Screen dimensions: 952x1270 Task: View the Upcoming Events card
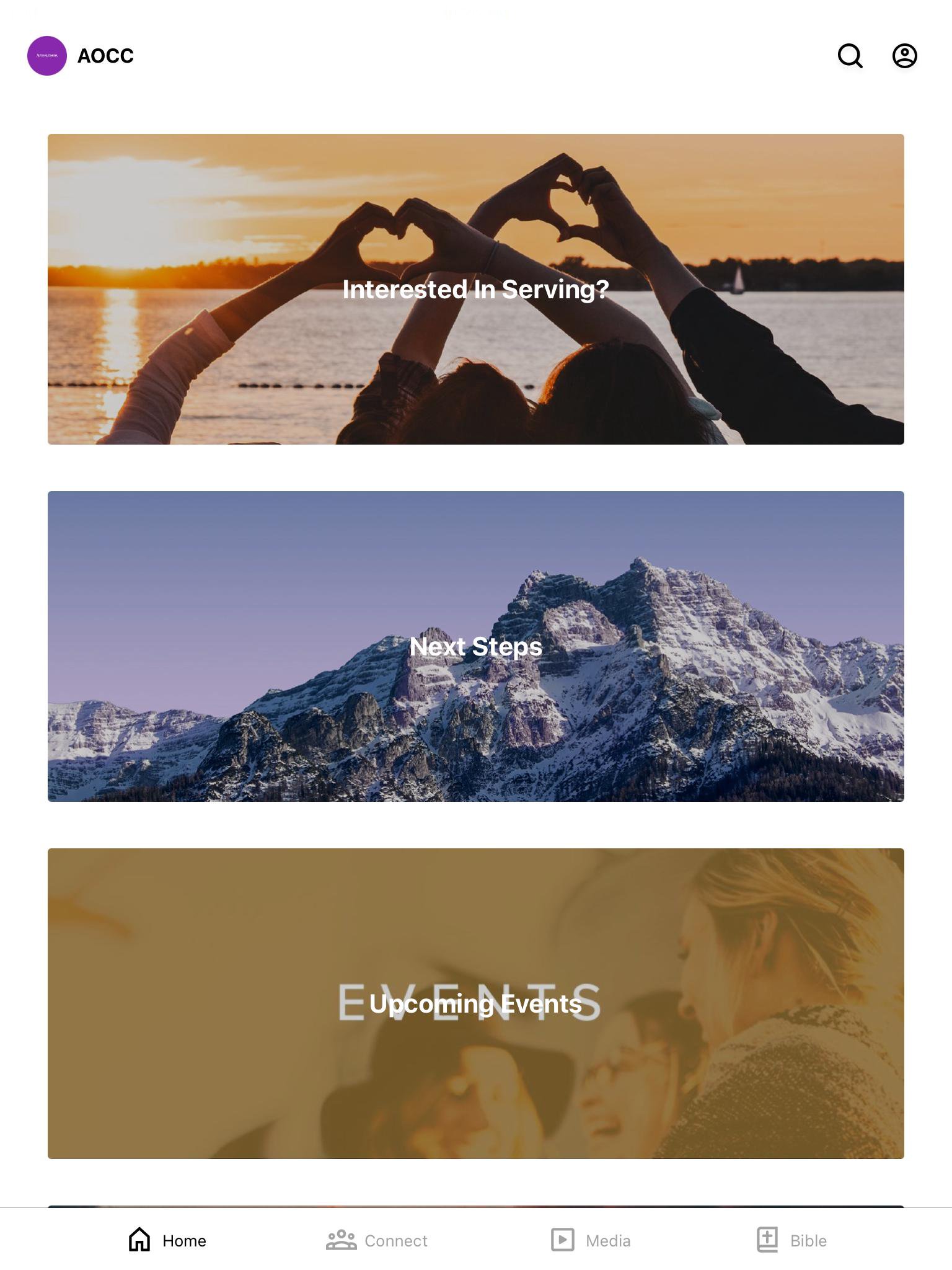point(475,1003)
